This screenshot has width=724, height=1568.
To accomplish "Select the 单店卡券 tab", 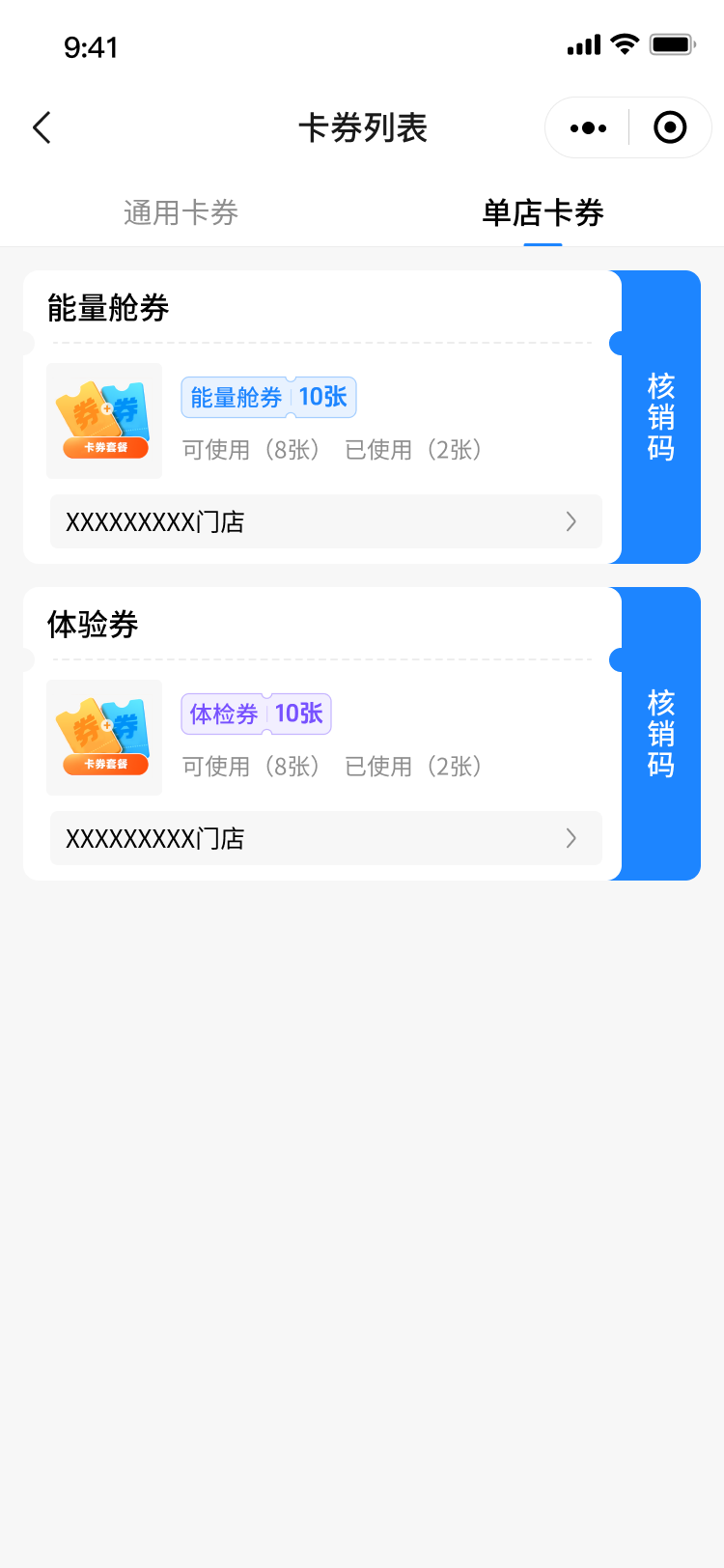I will [x=543, y=212].
